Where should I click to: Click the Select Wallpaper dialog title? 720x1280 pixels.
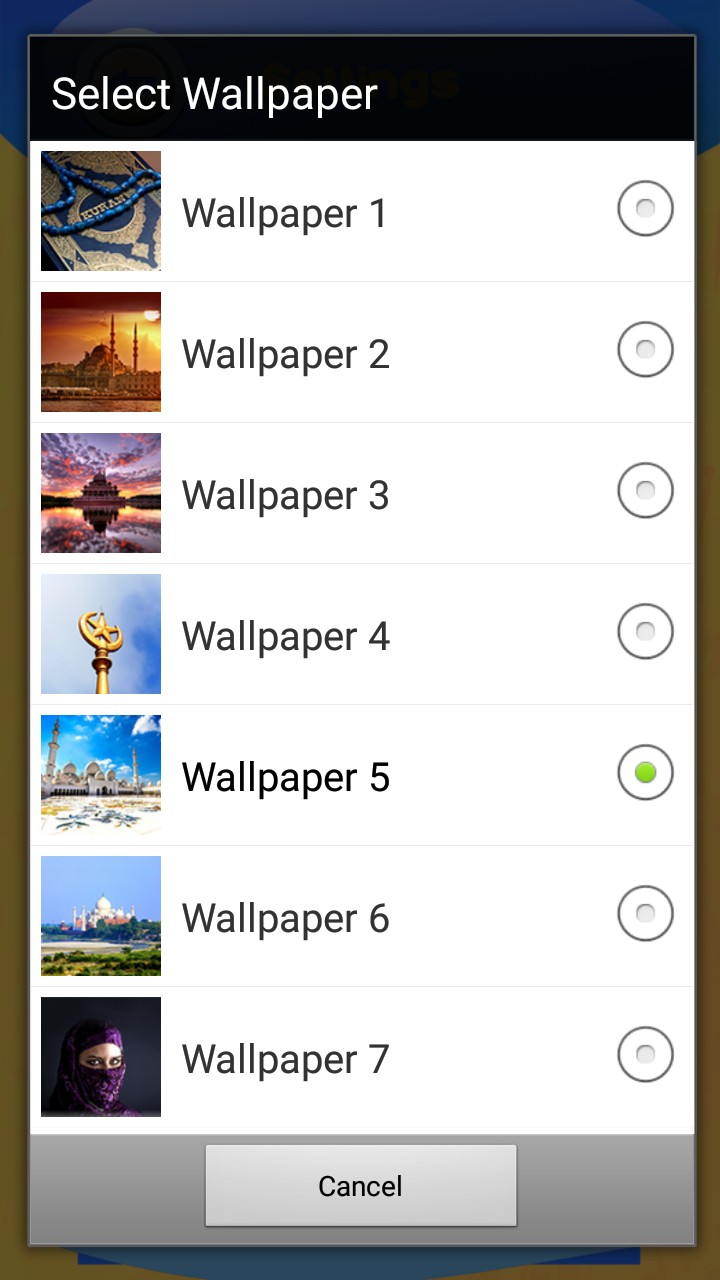214,92
